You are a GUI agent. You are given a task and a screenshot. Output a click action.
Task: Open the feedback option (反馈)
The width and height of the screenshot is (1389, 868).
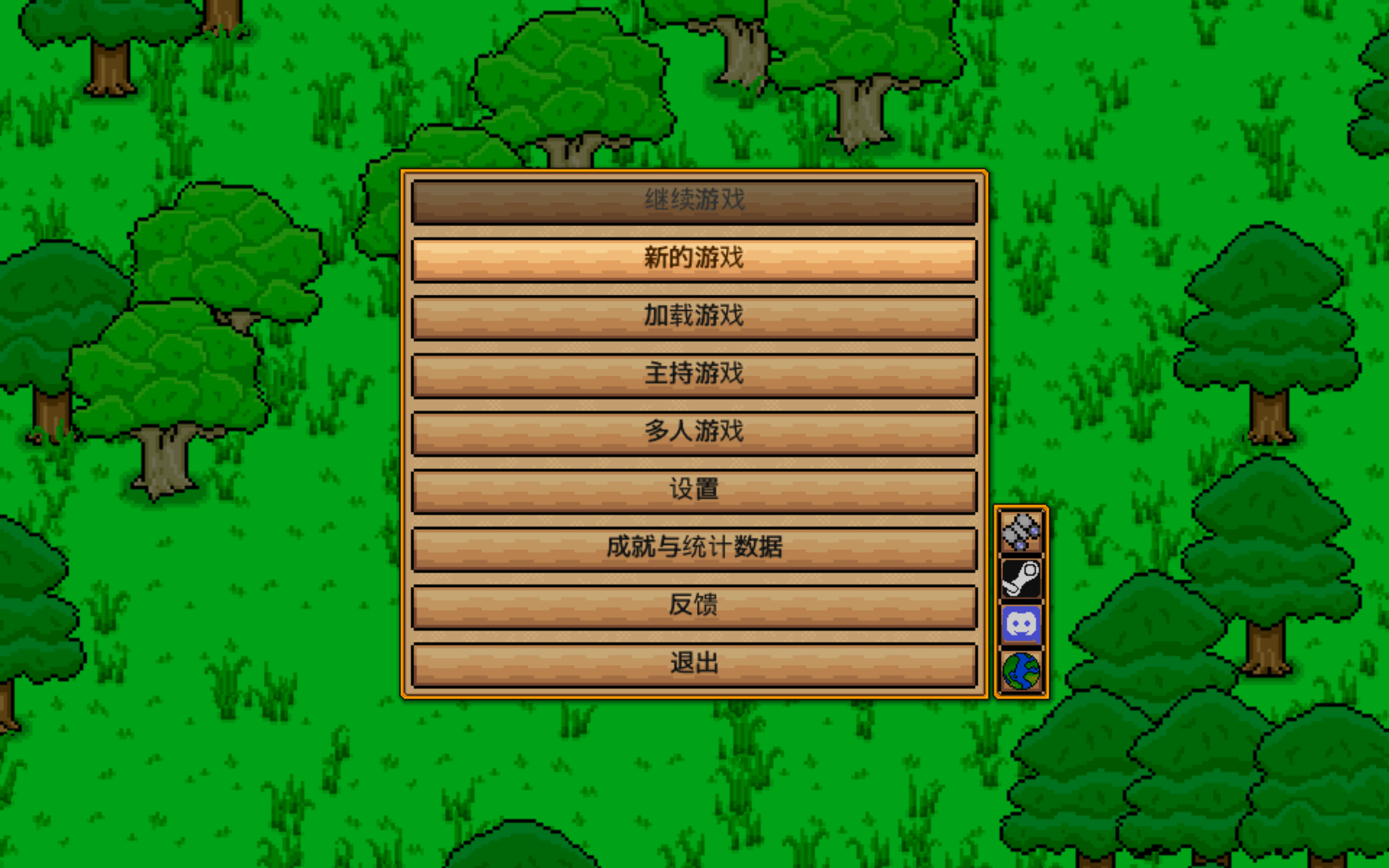coord(694,606)
